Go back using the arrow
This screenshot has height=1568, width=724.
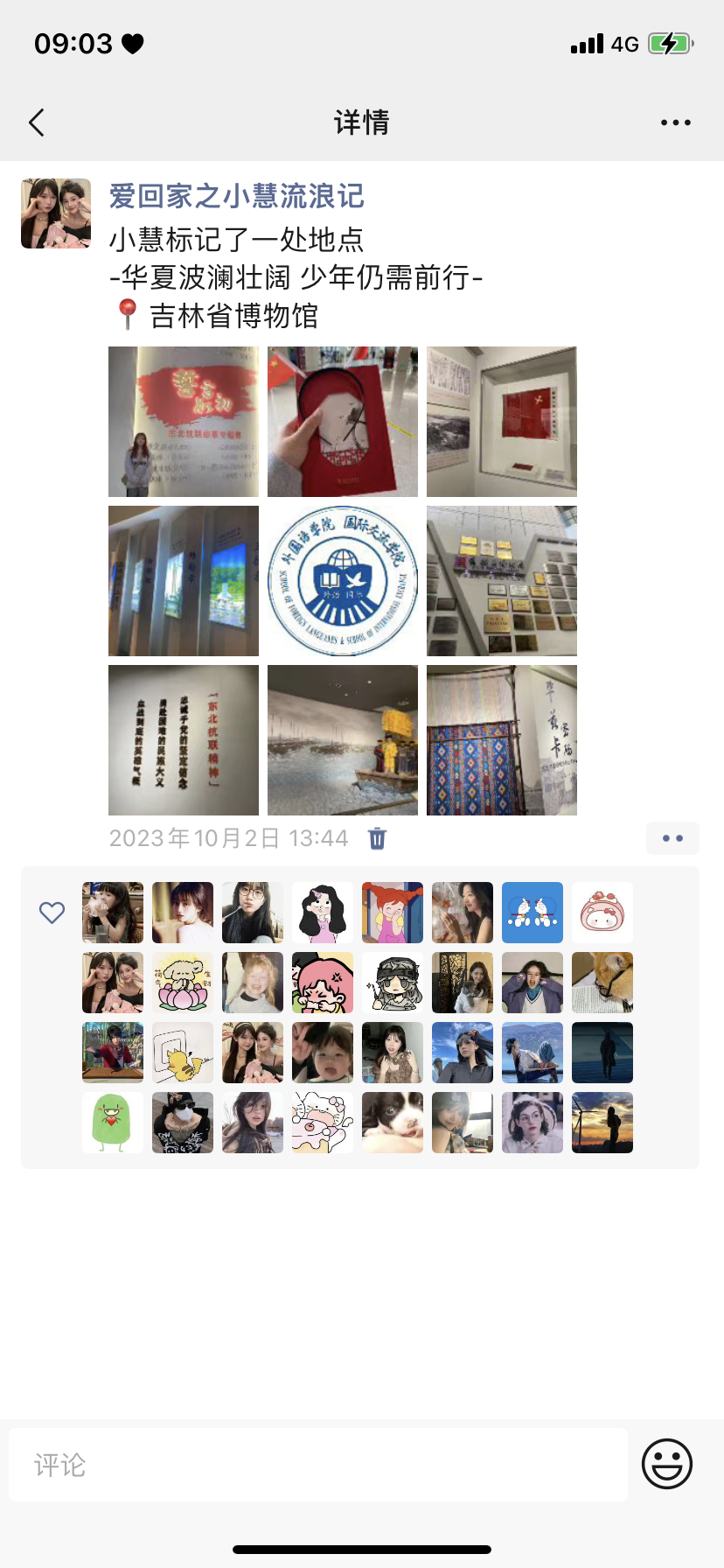[37, 122]
